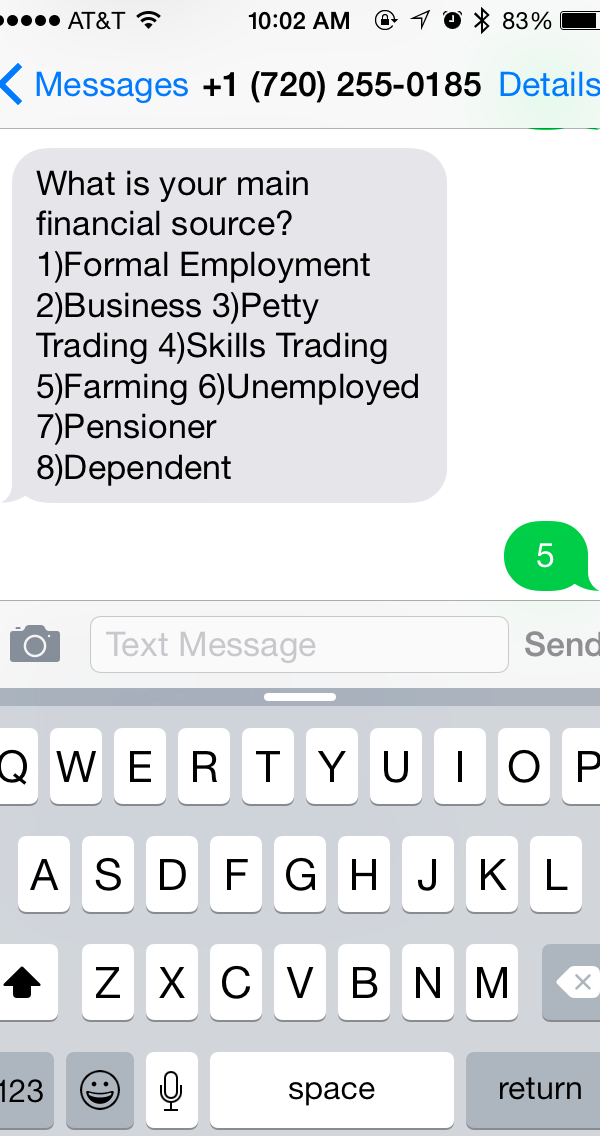
Task: Switch to the 123 numbers keyboard
Action: pyautogui.click(x=24, y=1090)
